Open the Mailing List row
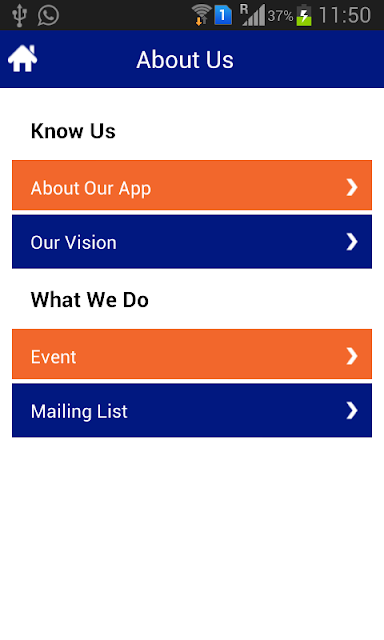This screenshot has width=384, height=640. pyautogui.click(x=192, y=410)
